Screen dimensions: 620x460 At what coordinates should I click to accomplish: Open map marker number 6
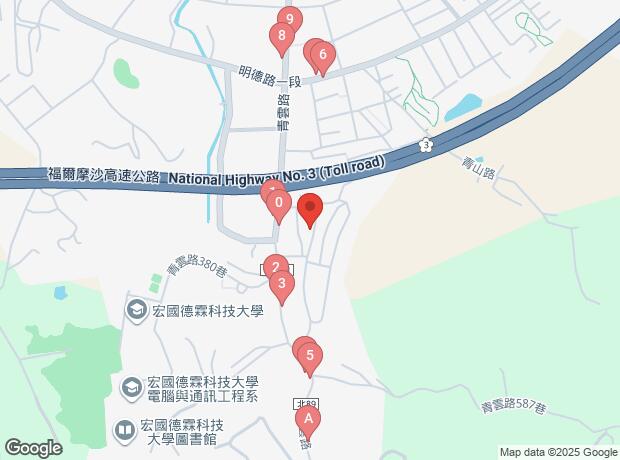point(322,56)
